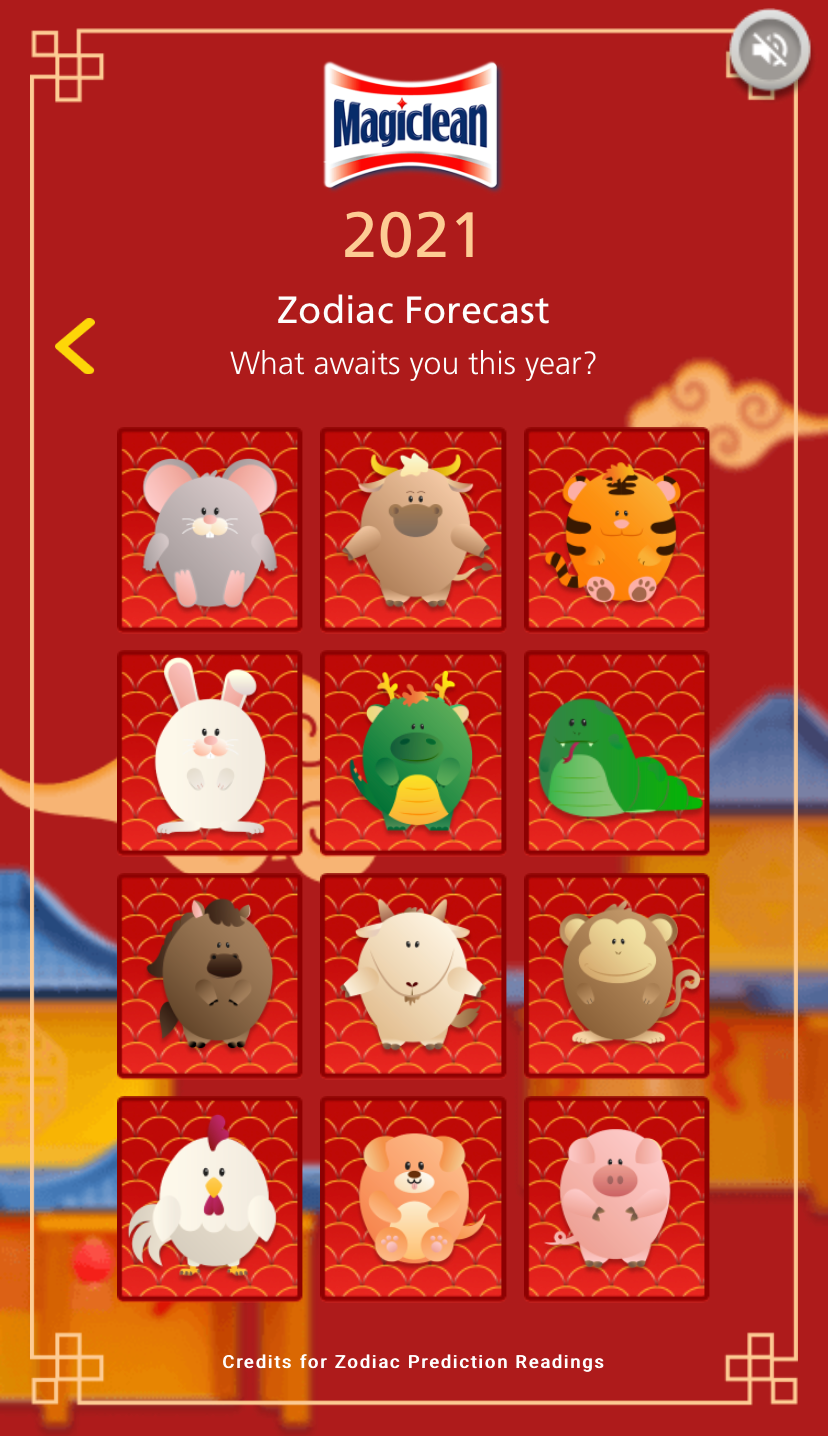
Task: Tap the Dog zodiac card
Action: (x=413, y=1199)
